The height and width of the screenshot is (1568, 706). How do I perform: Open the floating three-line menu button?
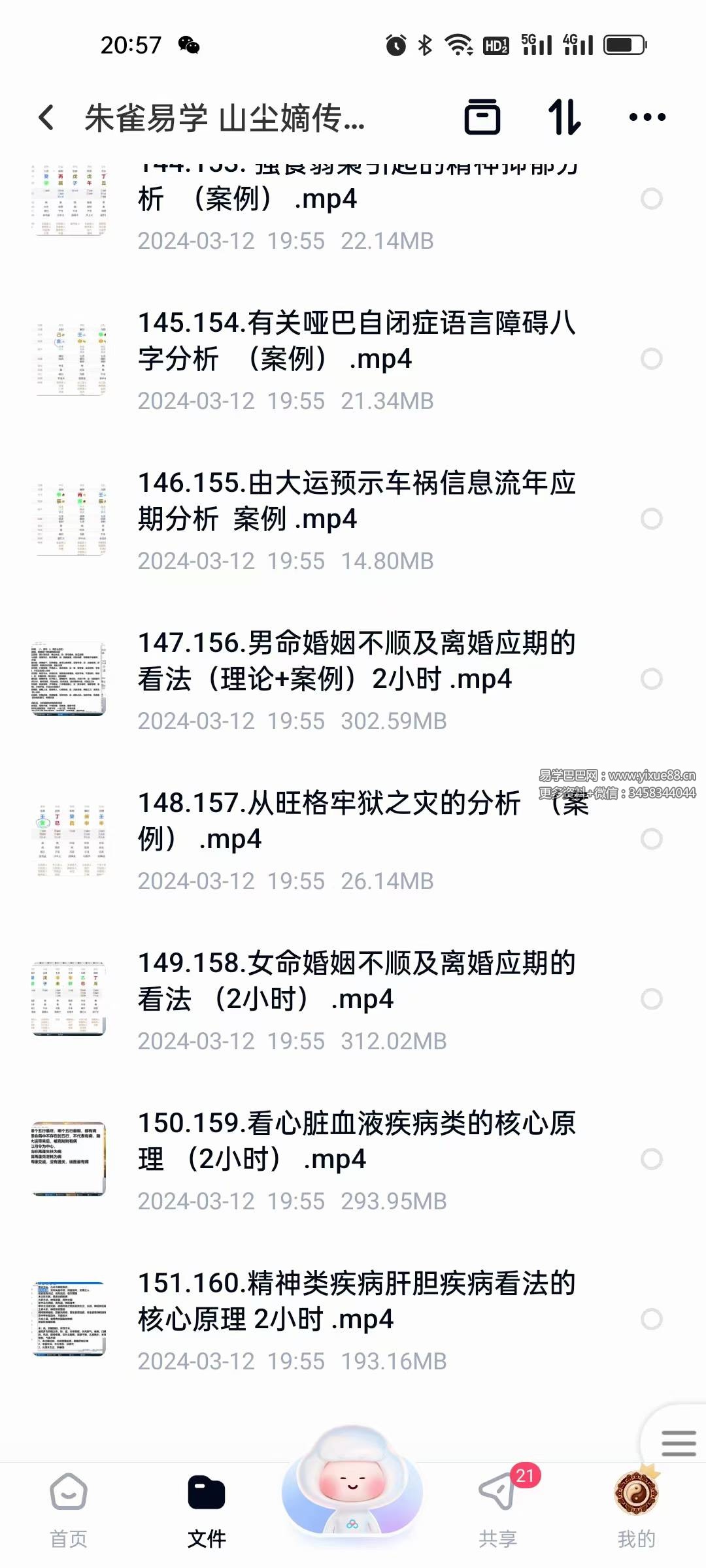point(678,1443)
